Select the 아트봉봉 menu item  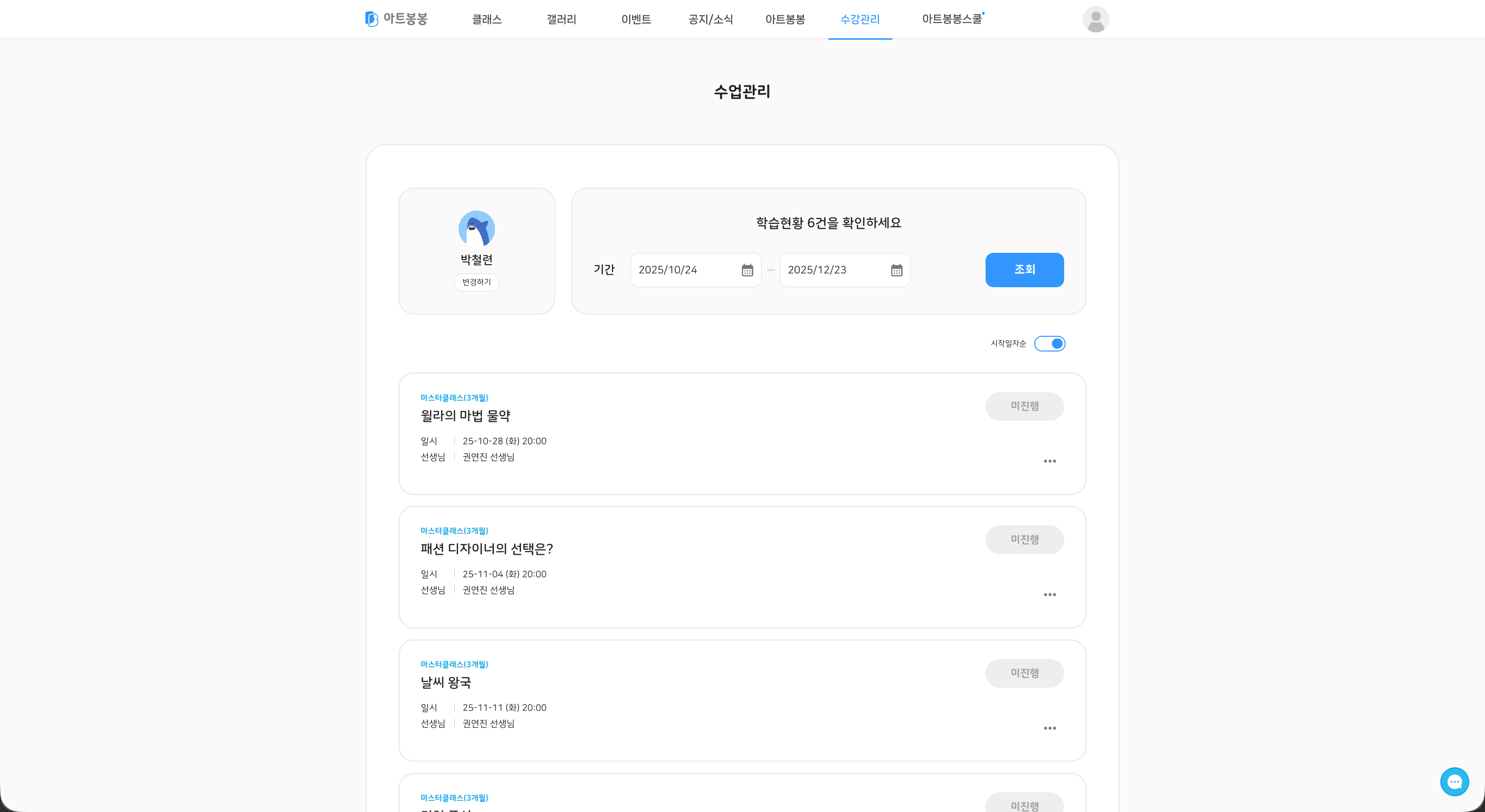[785, 20]
